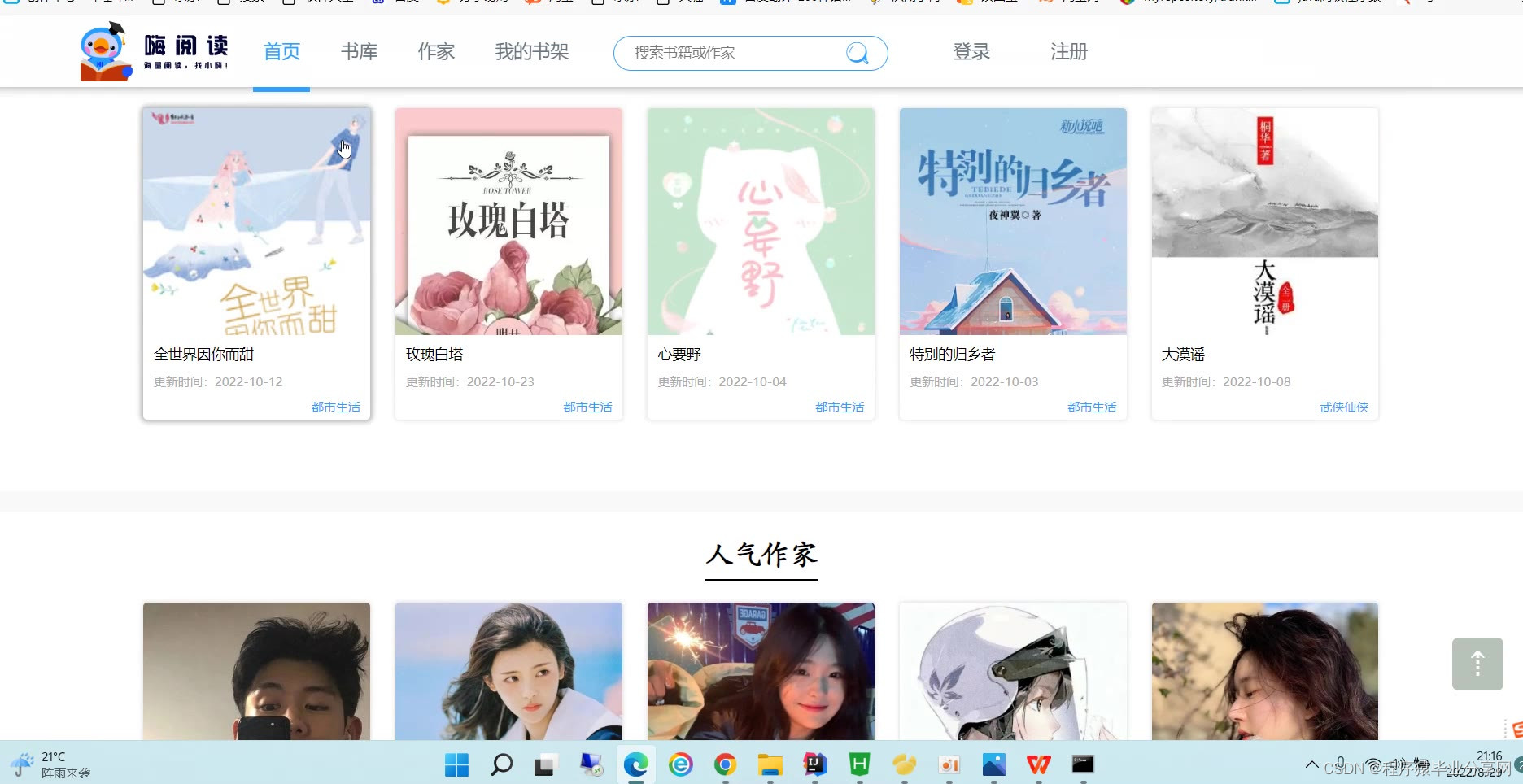Go to the 作家 tab
The height and width of the screenshot is (784, 1523).
click(x=436, y=52)
